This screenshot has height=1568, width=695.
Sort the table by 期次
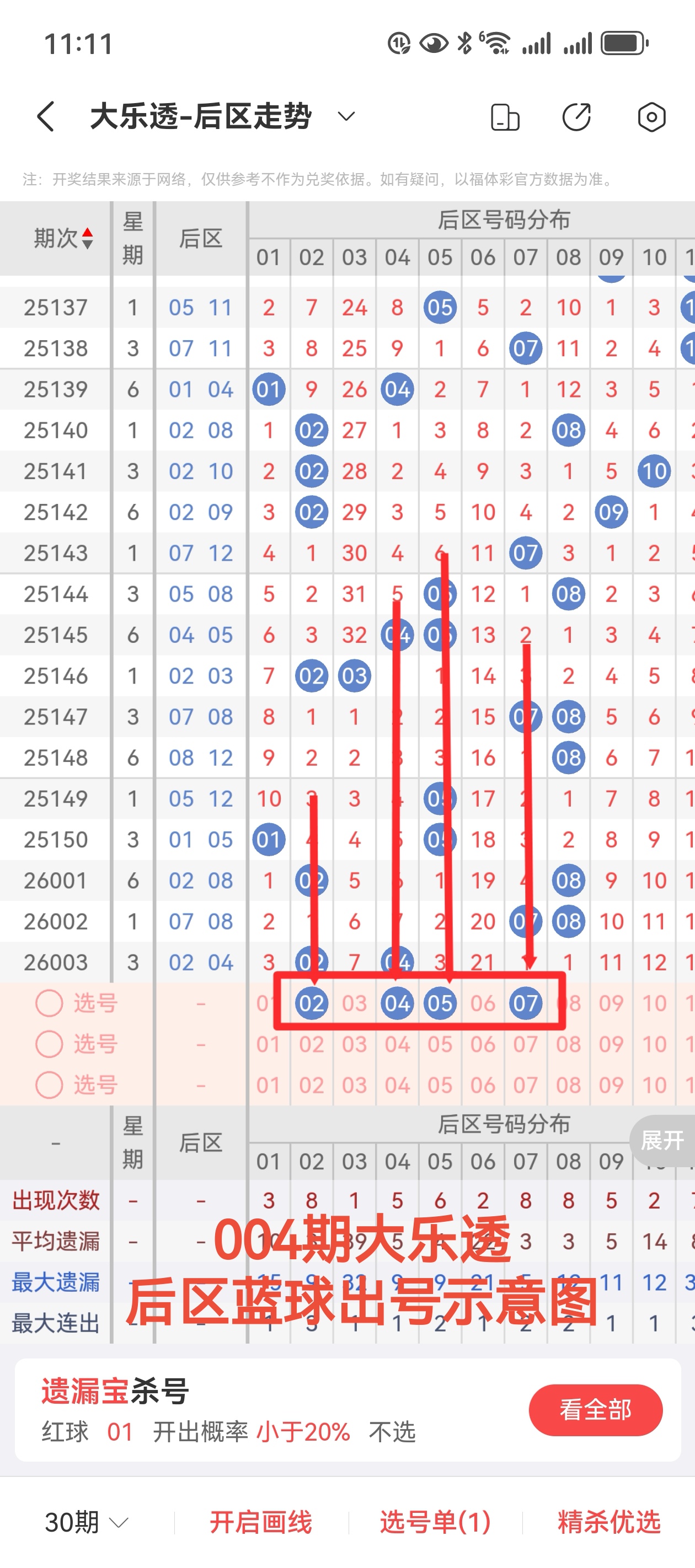63,238
